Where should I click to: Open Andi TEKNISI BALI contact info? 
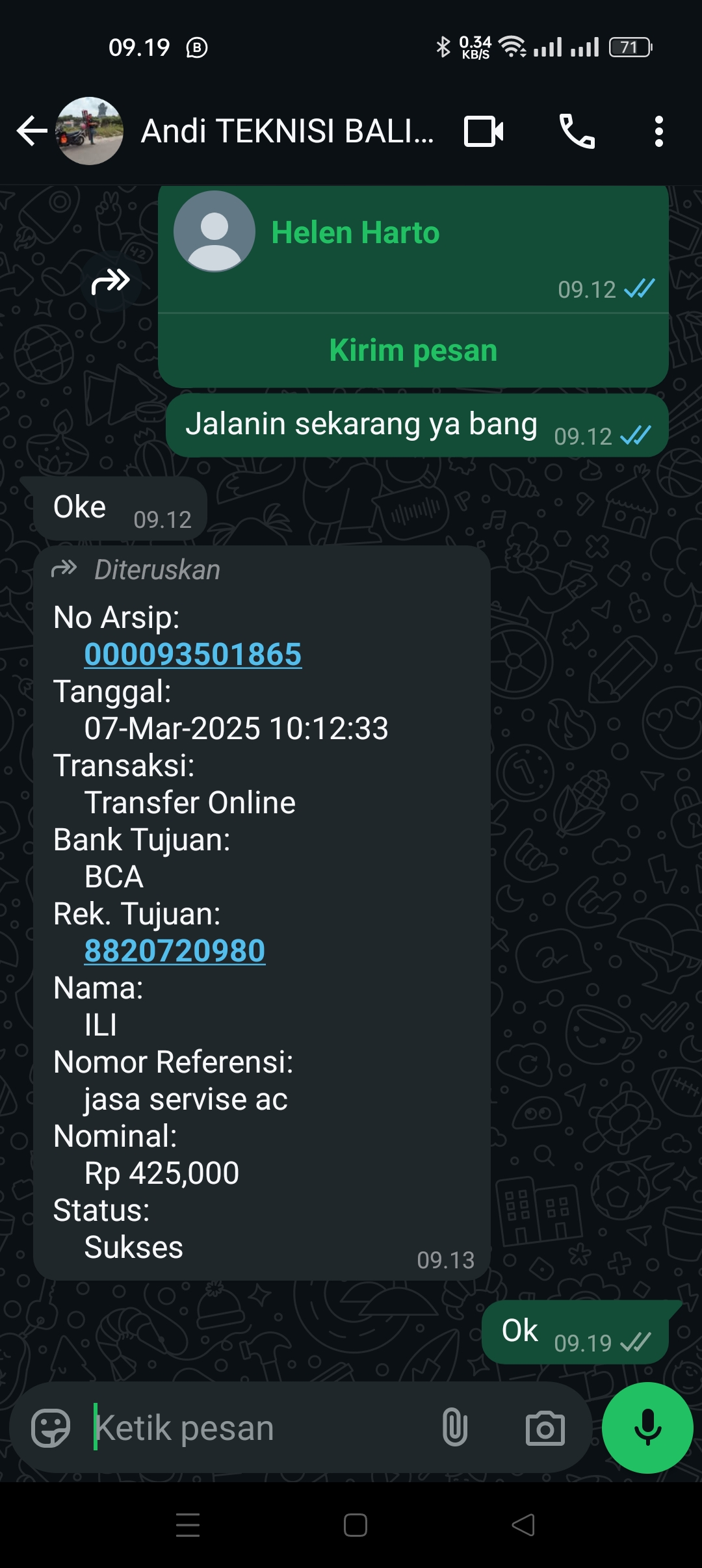click(287, 131)
